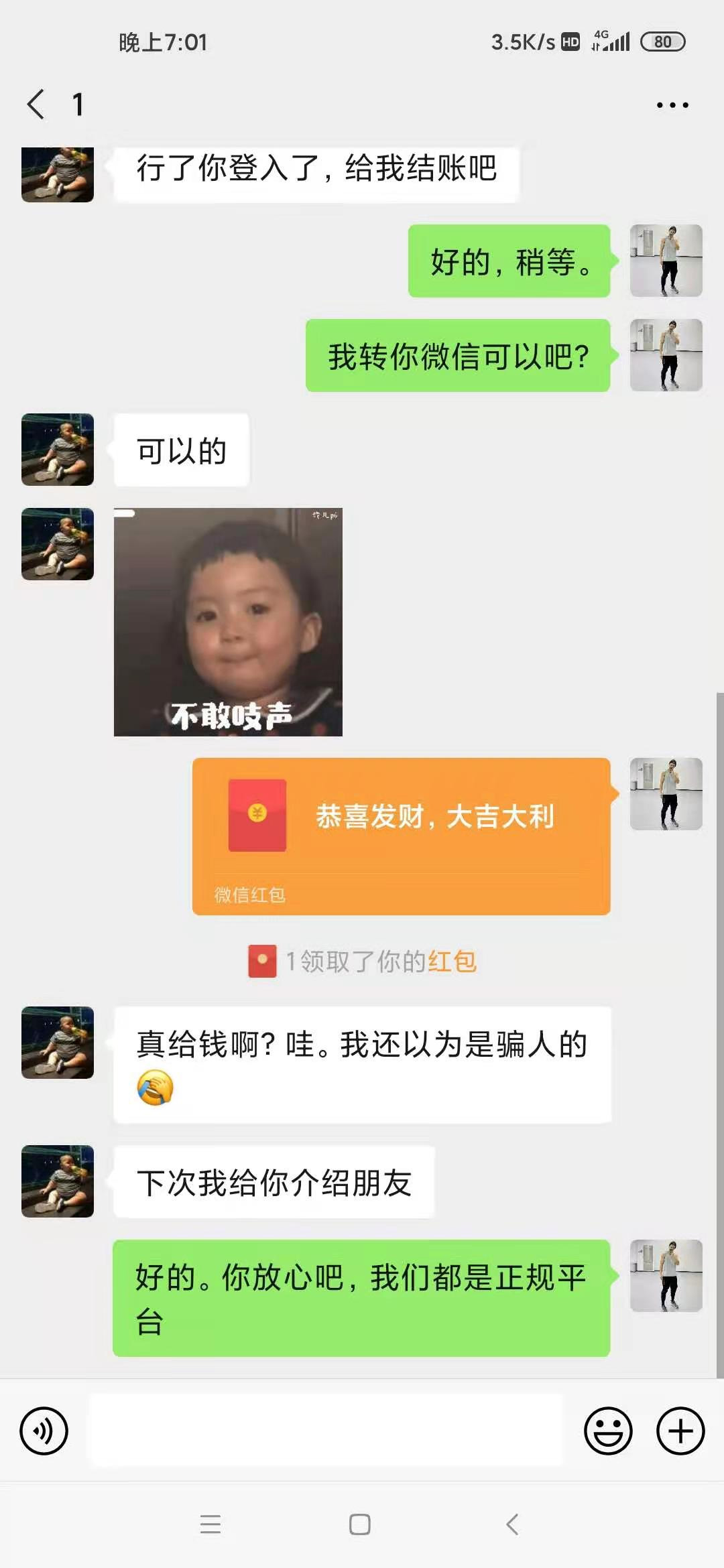
Task: Open contact avatar beside 可以的
Action: 58,450
